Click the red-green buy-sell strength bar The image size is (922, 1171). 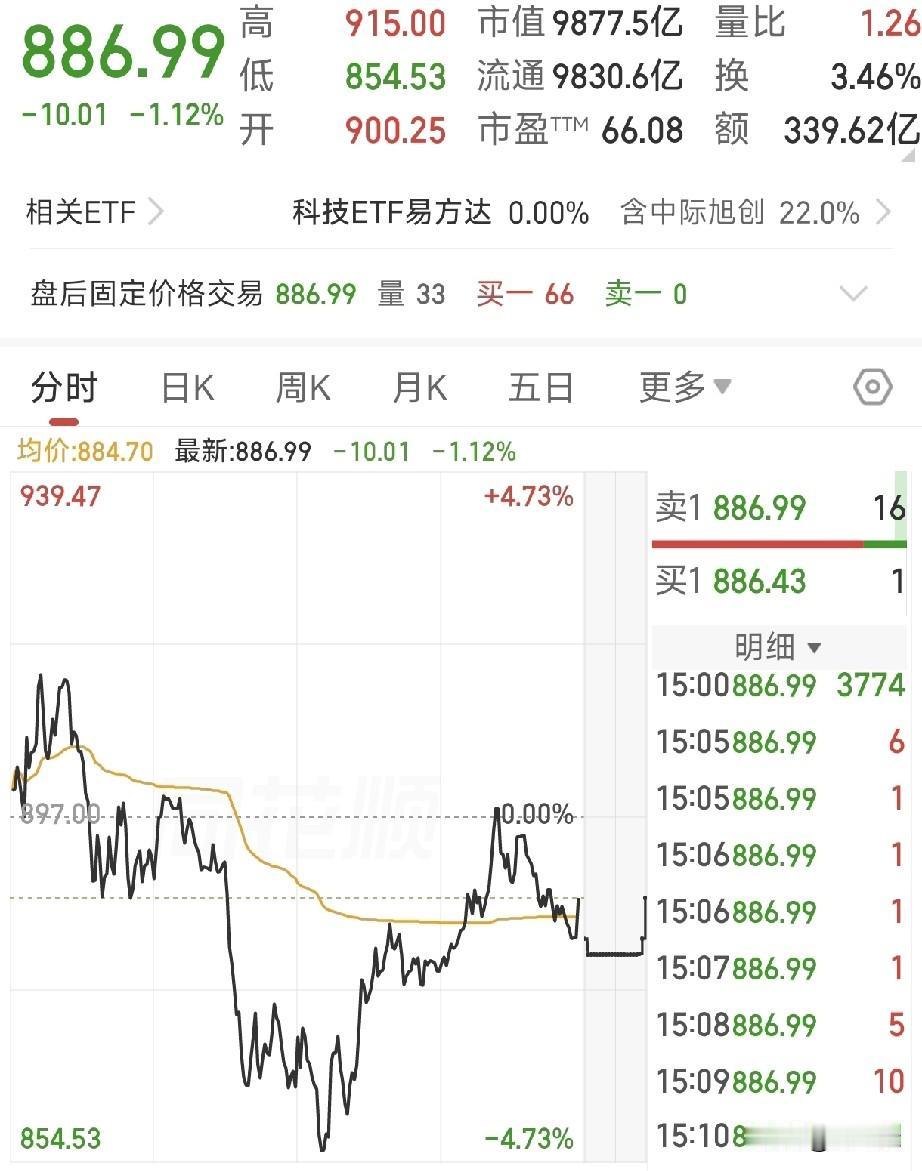[x=779, y=546]
